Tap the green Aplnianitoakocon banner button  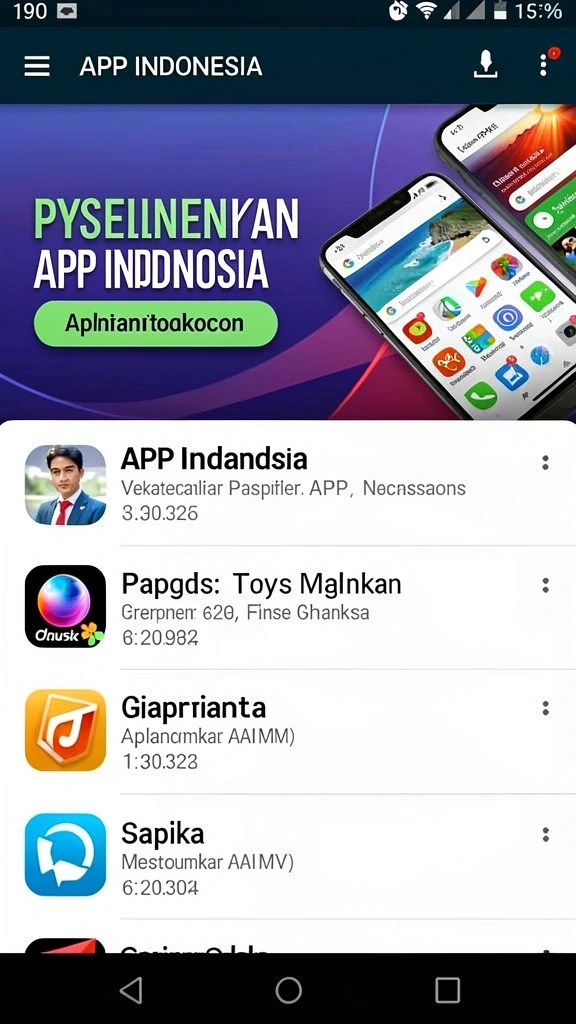(155, 323)
